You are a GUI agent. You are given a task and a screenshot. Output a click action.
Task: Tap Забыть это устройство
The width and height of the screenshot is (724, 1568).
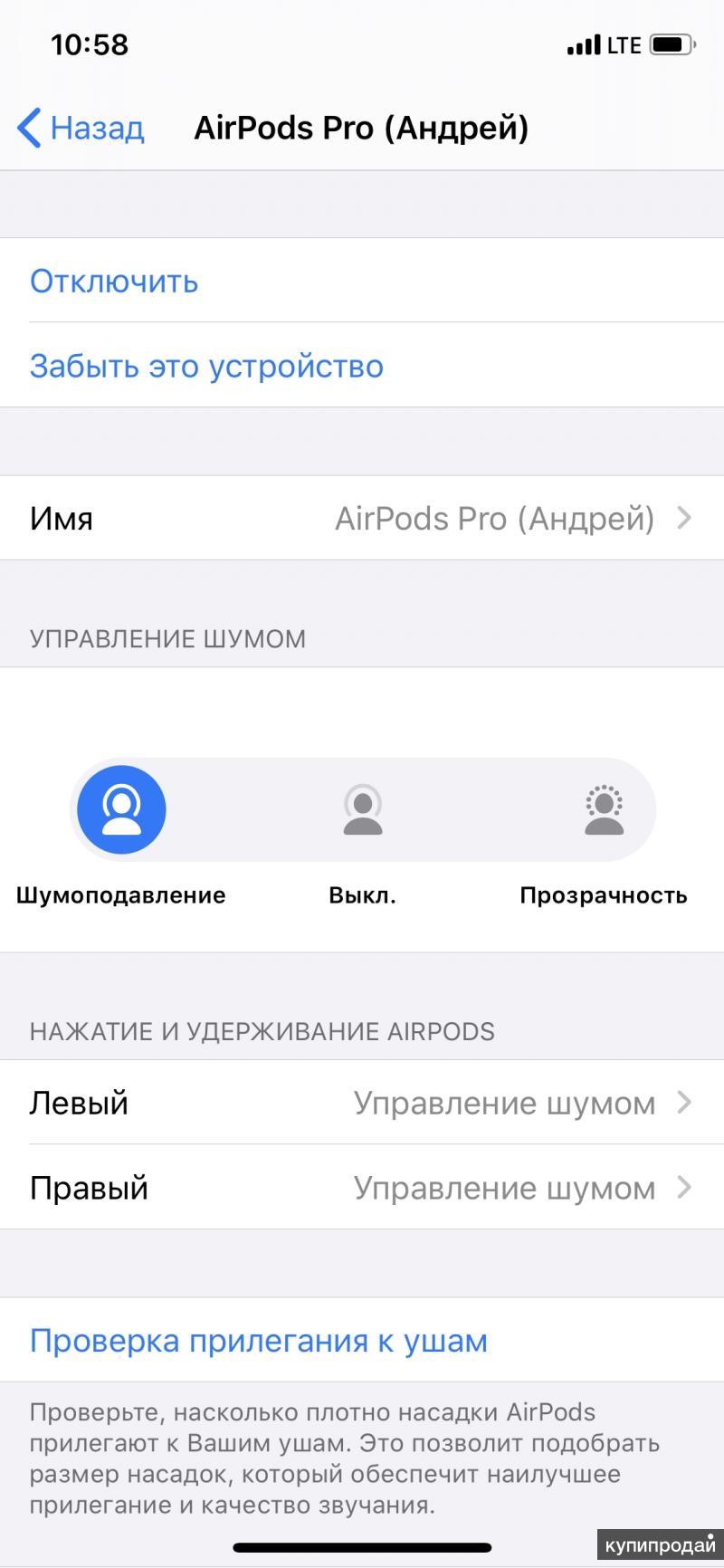click(206, 367)
